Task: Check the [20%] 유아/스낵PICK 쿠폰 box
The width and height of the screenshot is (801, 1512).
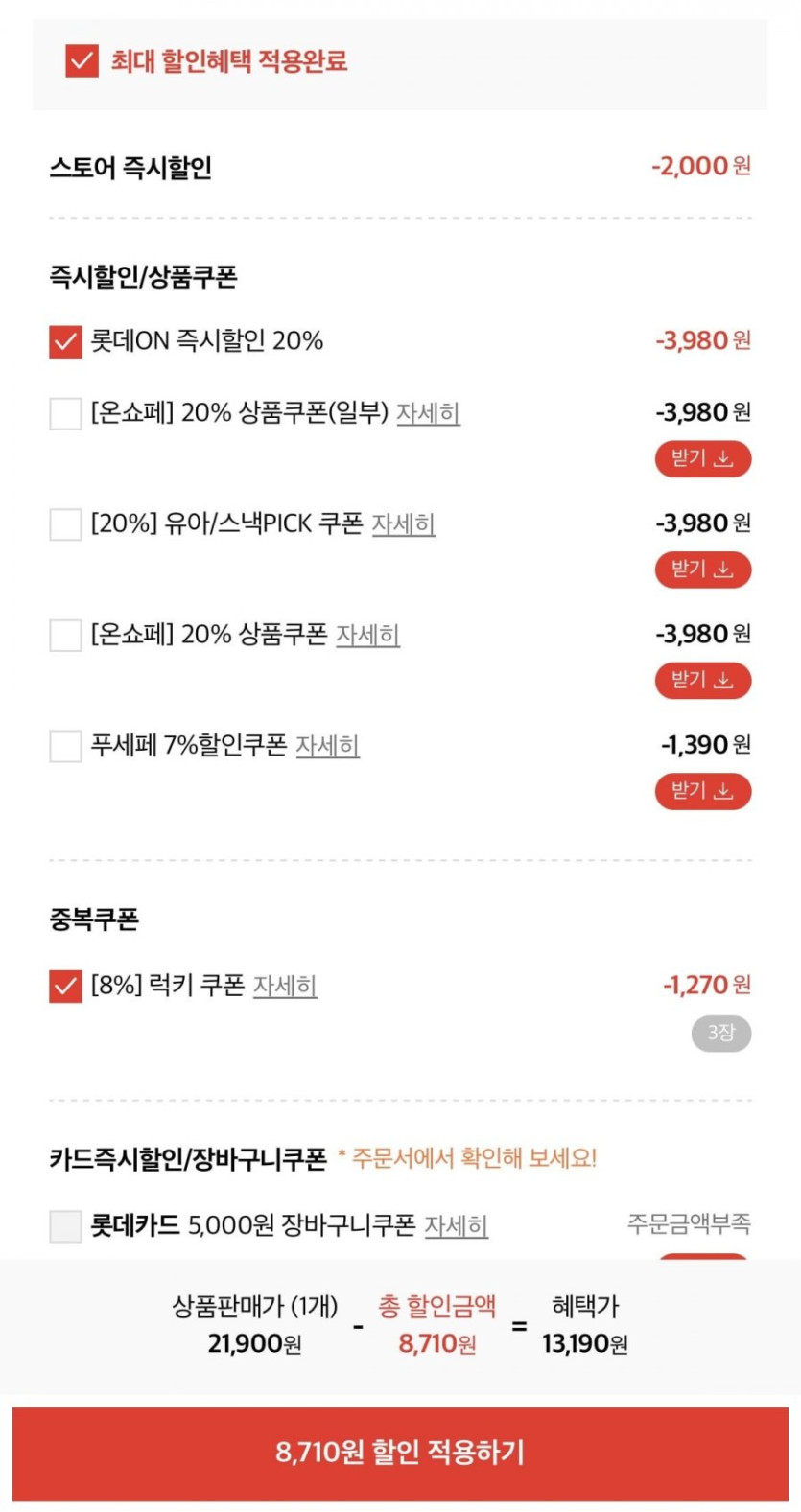Action: [x=65, y=524]
